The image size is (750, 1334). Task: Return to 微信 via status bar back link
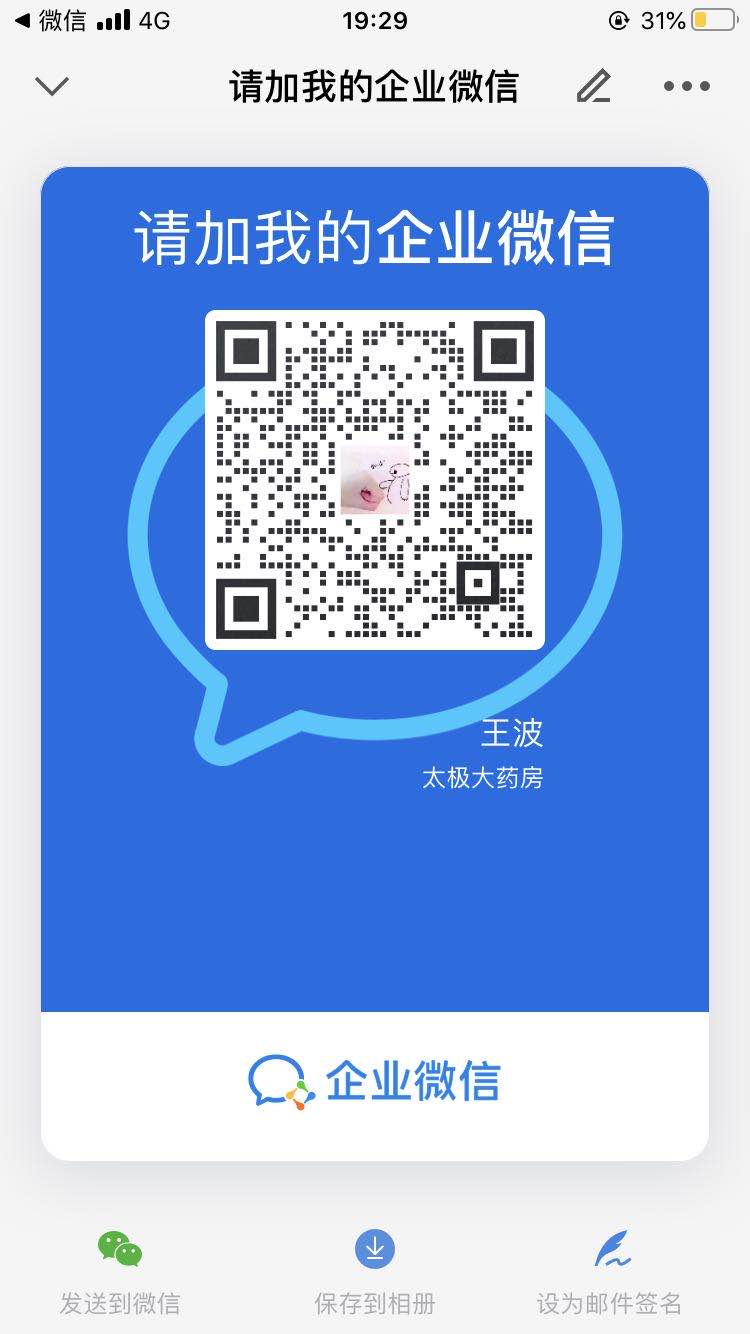tap(50, 20)
